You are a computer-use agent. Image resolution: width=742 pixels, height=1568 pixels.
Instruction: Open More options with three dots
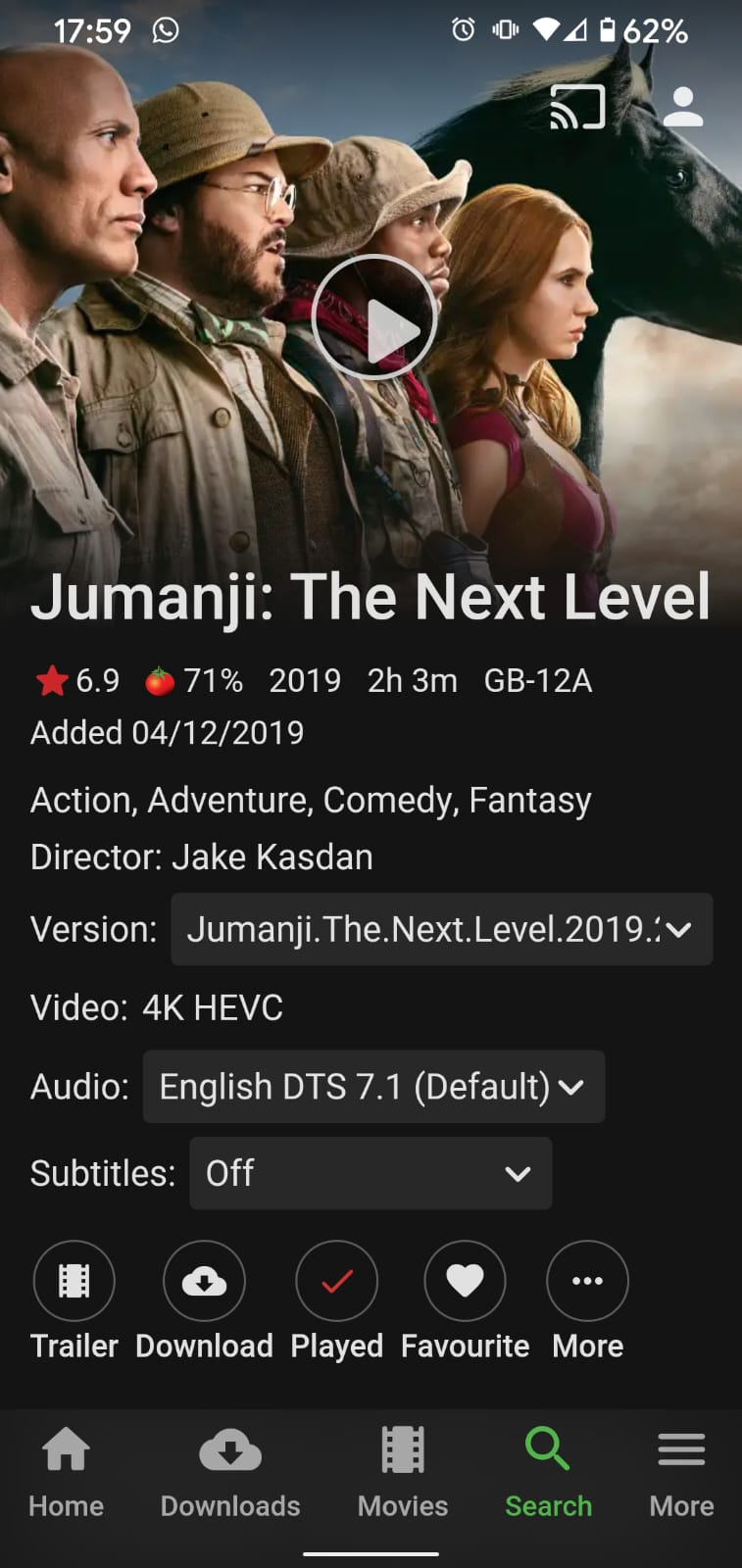tap(587, 1281)
